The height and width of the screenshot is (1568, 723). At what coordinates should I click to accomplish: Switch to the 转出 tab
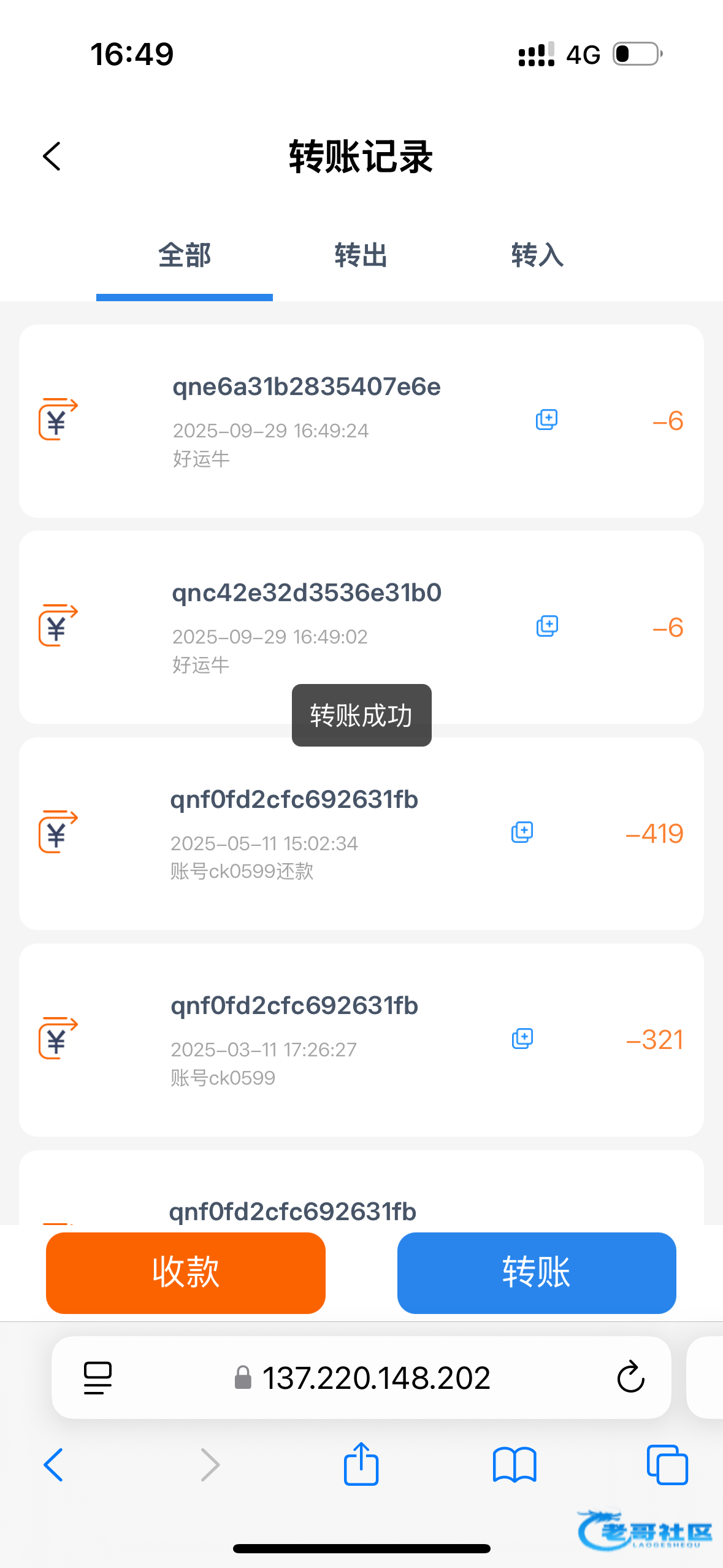[x=361, y=255]
